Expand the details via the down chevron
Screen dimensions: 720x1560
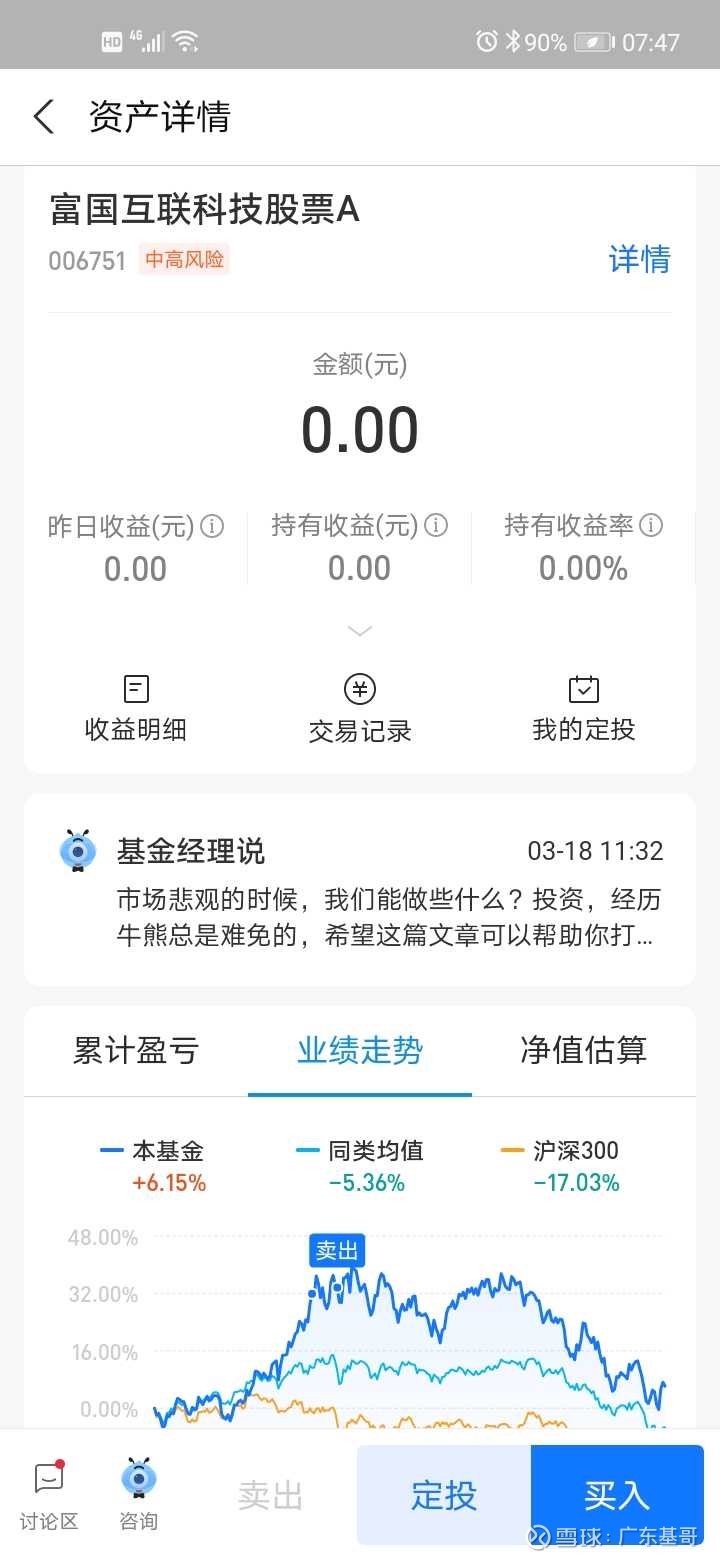(x=359, y=630)
